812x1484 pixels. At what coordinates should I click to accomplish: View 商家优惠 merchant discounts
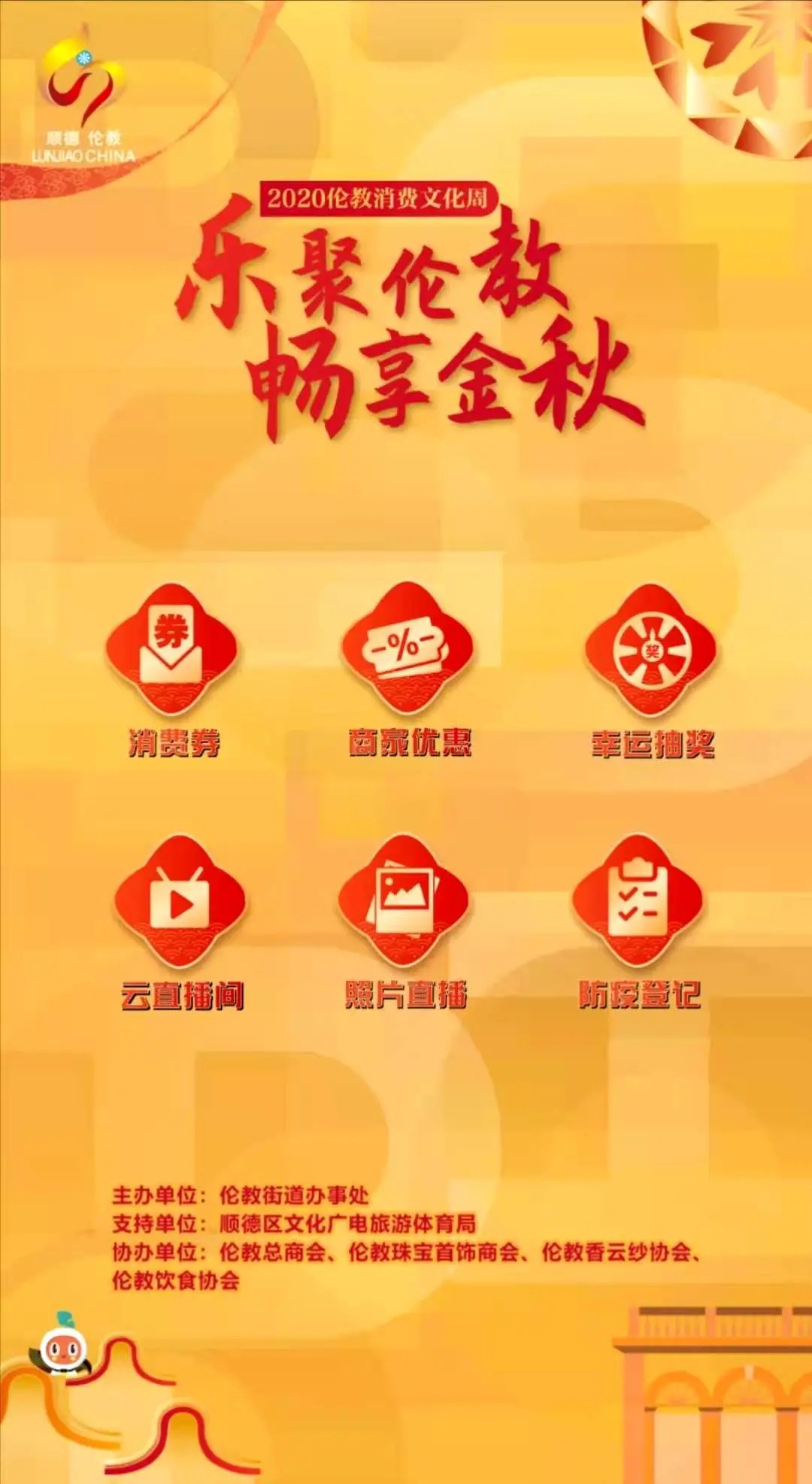[x=407, y=648]
